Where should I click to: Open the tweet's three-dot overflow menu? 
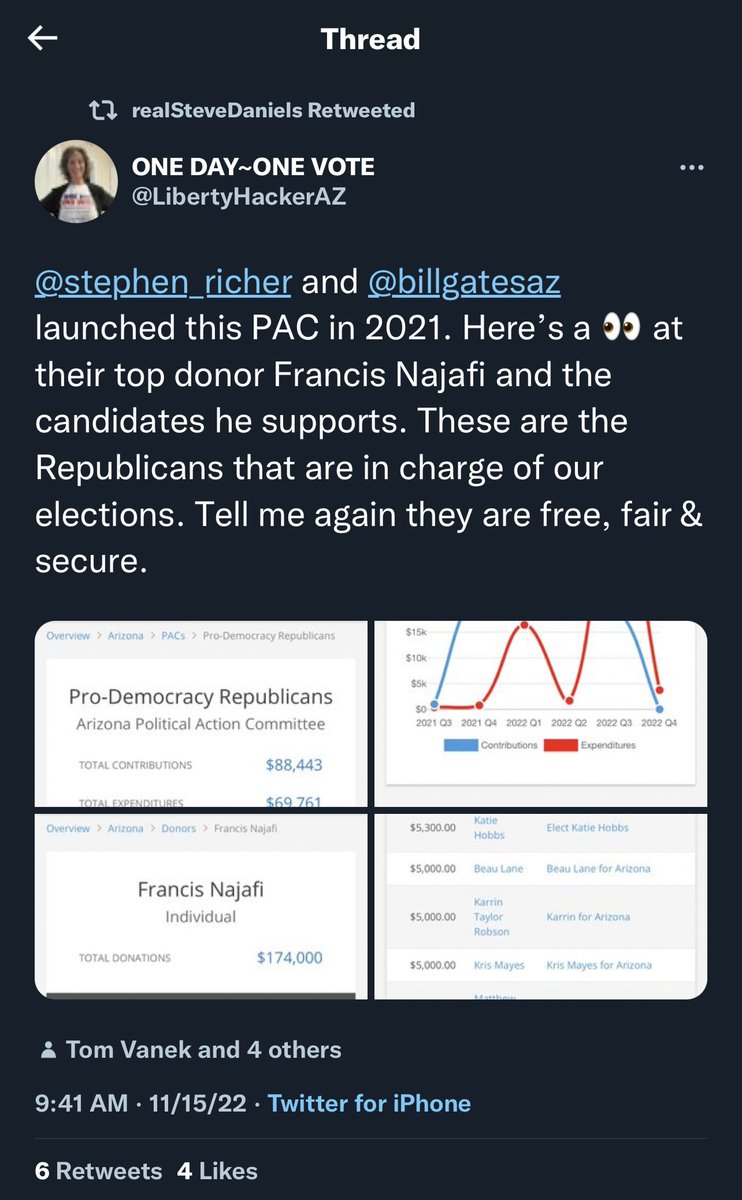tap(692, 168)
